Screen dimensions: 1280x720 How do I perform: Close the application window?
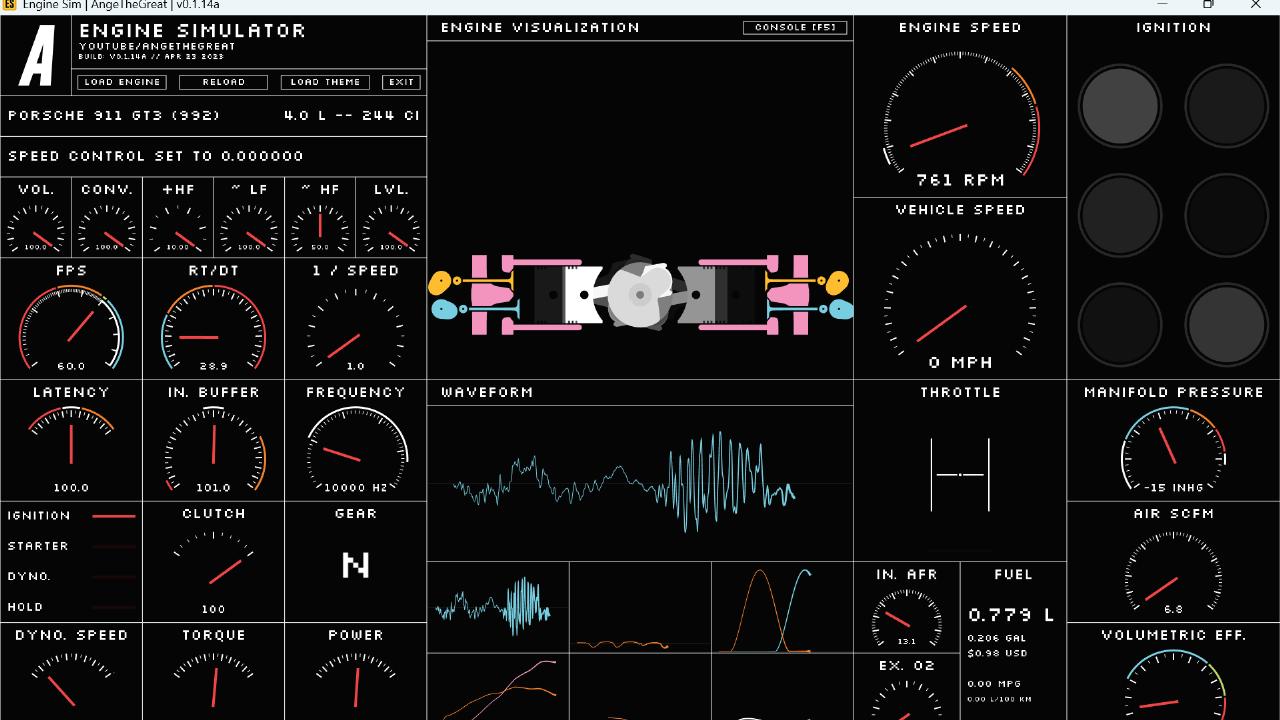tap(1256, 5)
